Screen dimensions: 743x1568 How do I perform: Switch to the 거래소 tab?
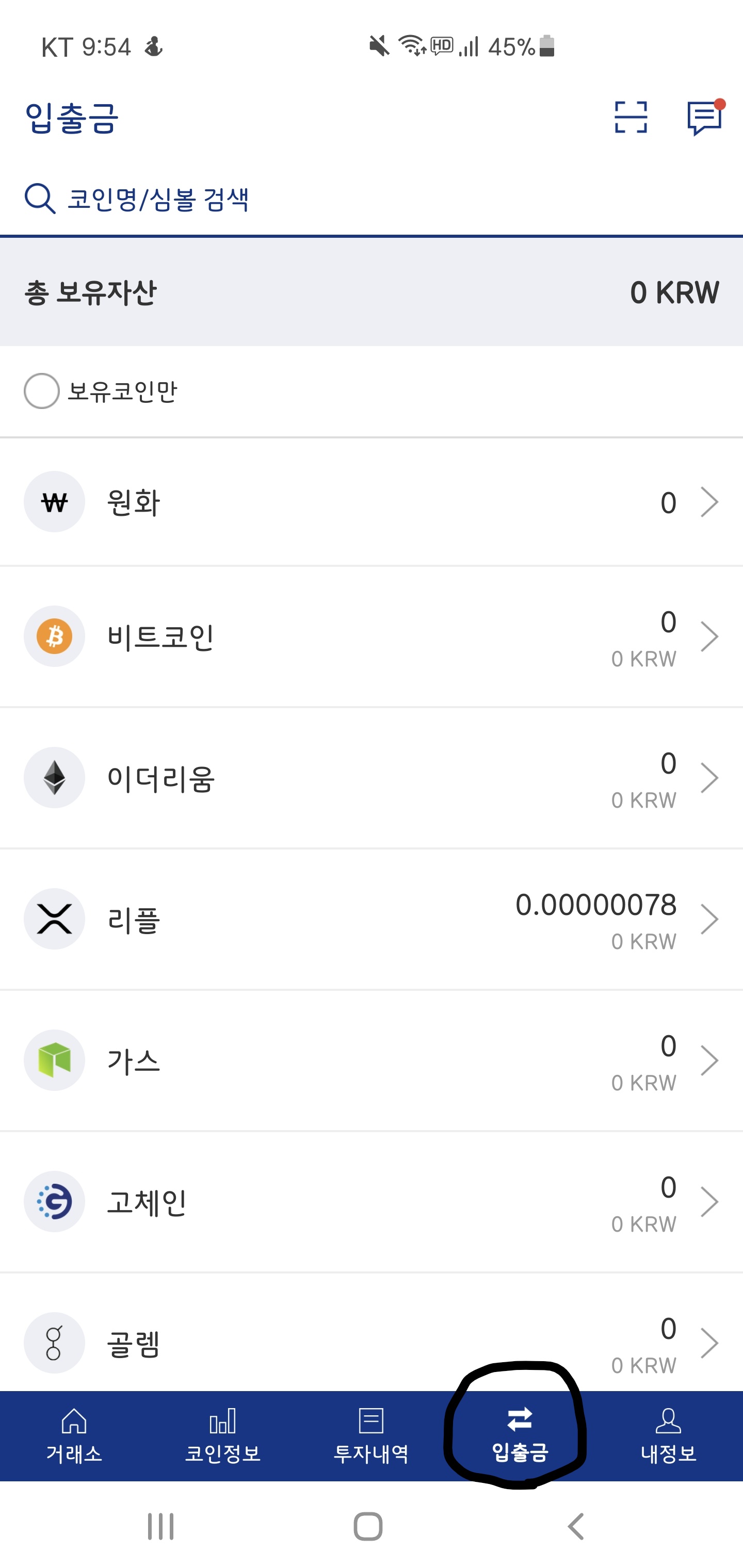(x=74, y=1436)
